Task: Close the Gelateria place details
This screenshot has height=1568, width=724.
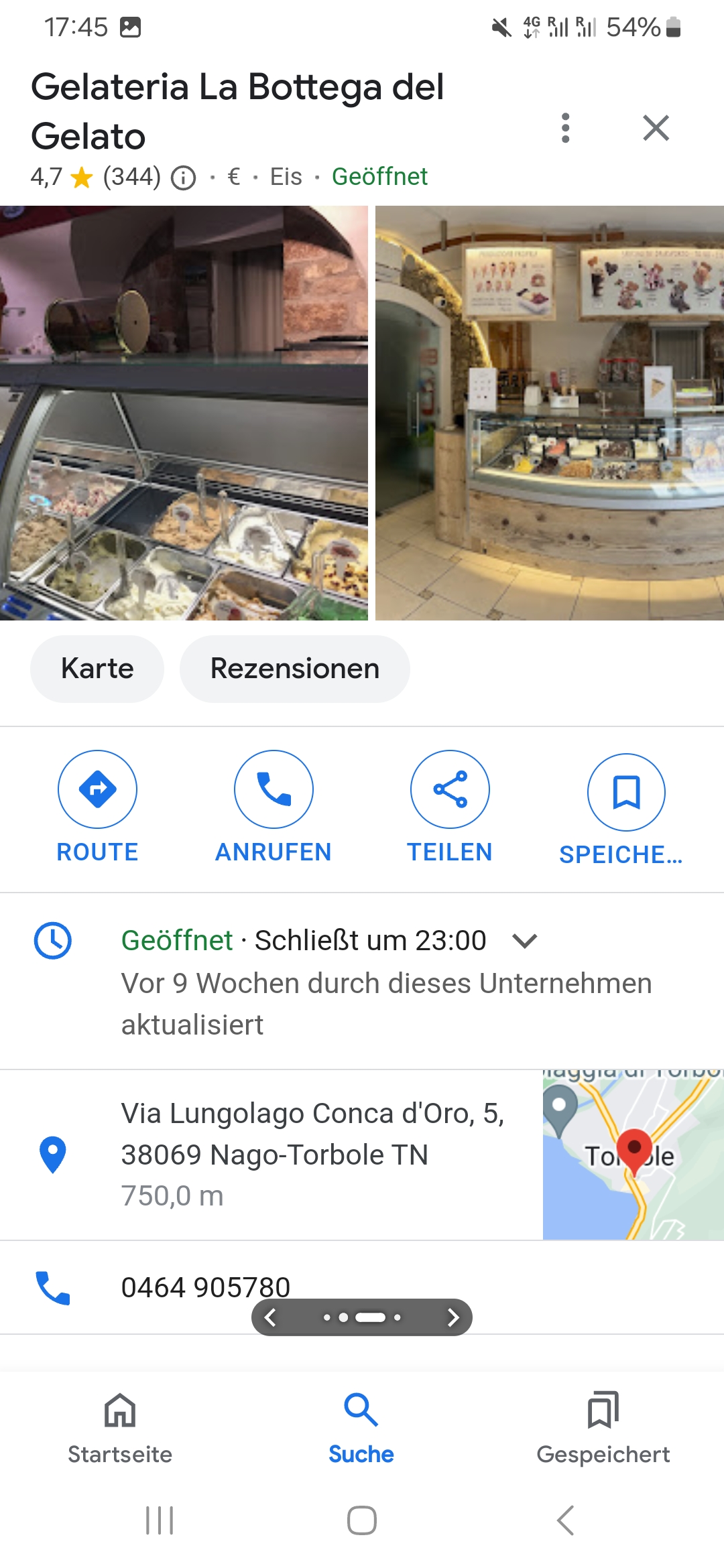Action: point(656,127)
